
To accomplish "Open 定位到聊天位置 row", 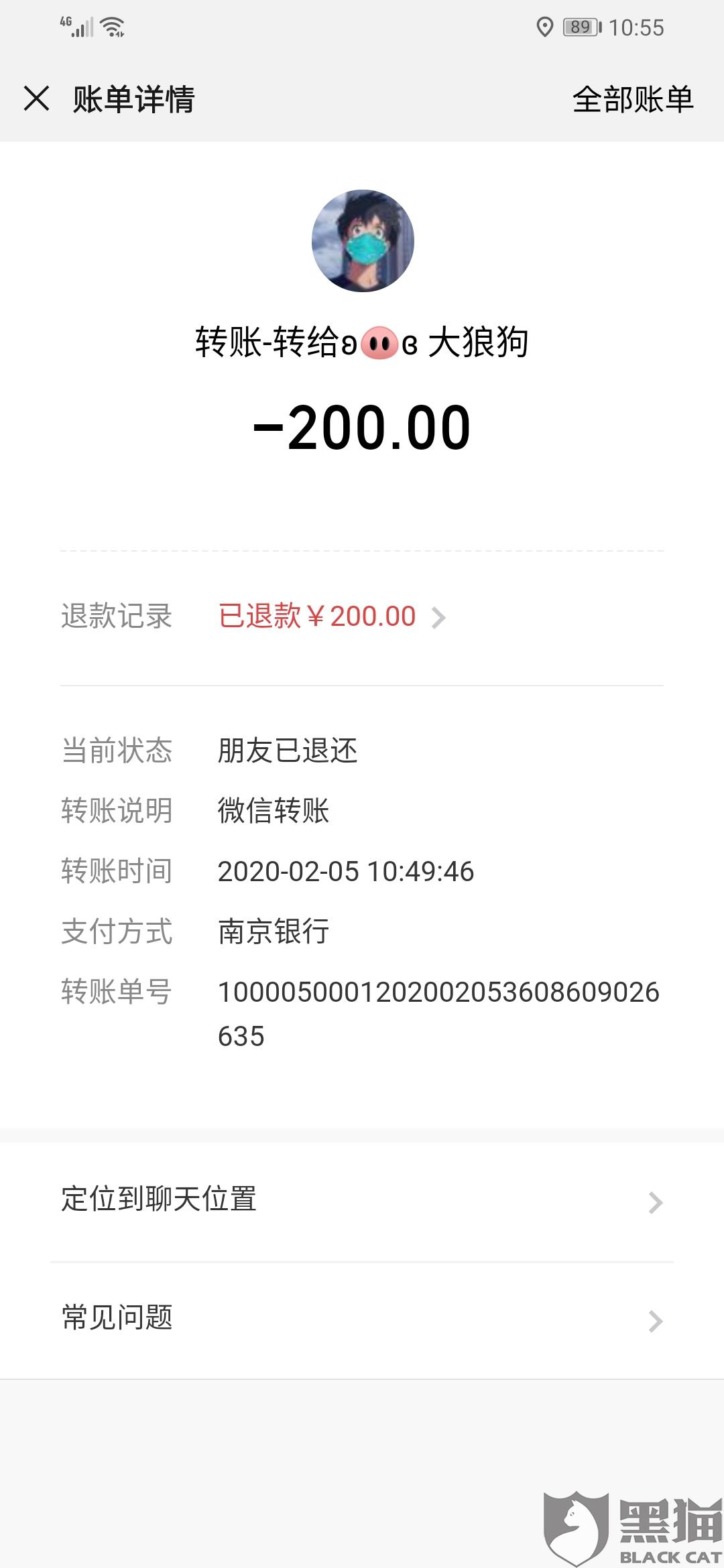I will click(362, 1201).
